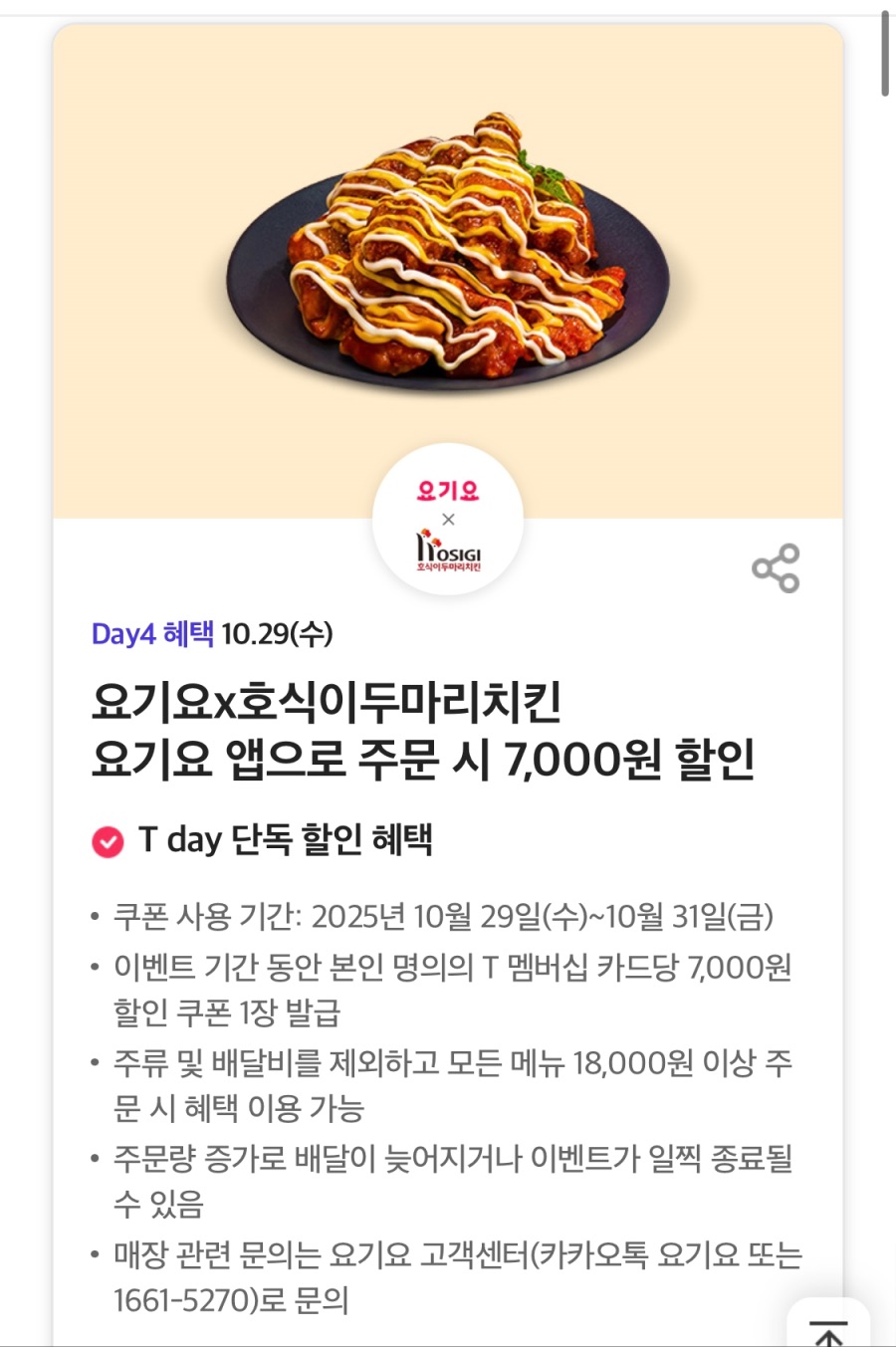This screenshot has width=896, height=1347.
Task: Tap the × symbol between the two brand logos
Action: pos(448,518)
